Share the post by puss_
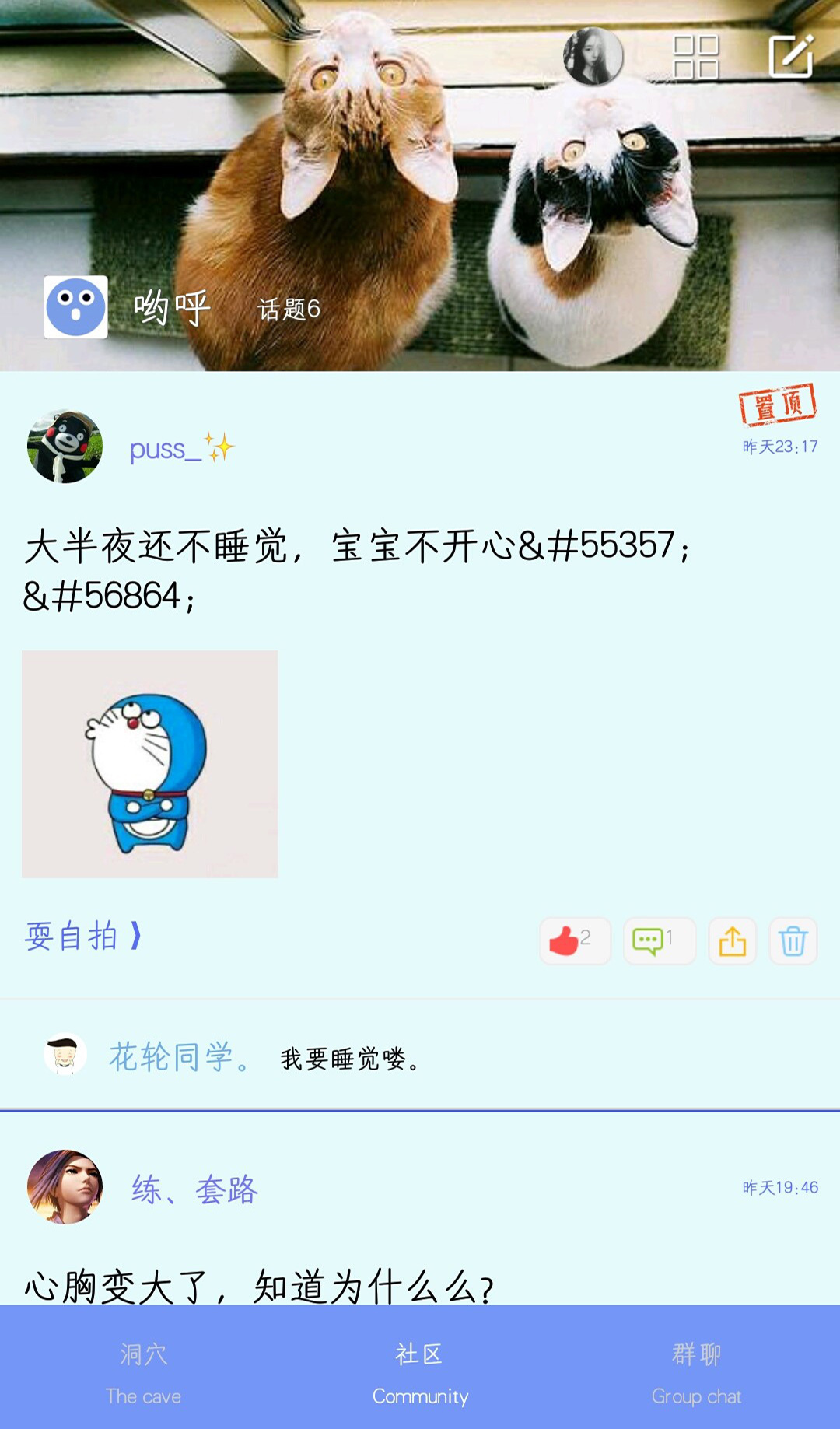The image size is (840, 1429). pyautogui.click(x=732, y=941)
